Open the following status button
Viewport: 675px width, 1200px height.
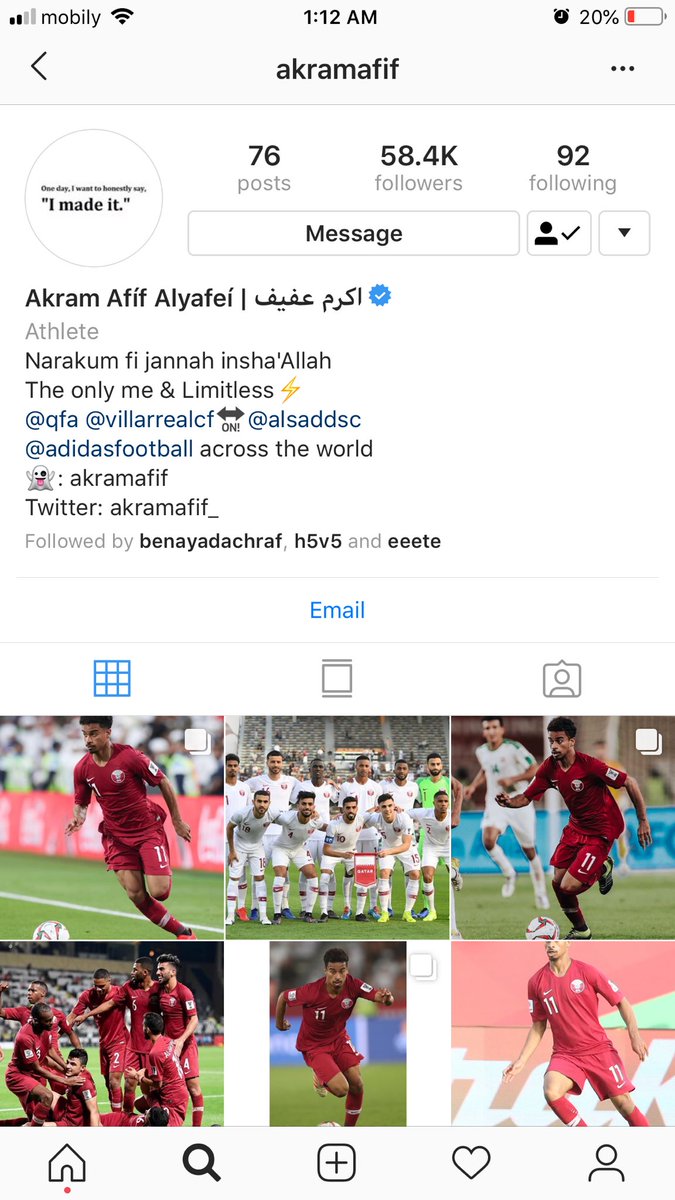559,234
